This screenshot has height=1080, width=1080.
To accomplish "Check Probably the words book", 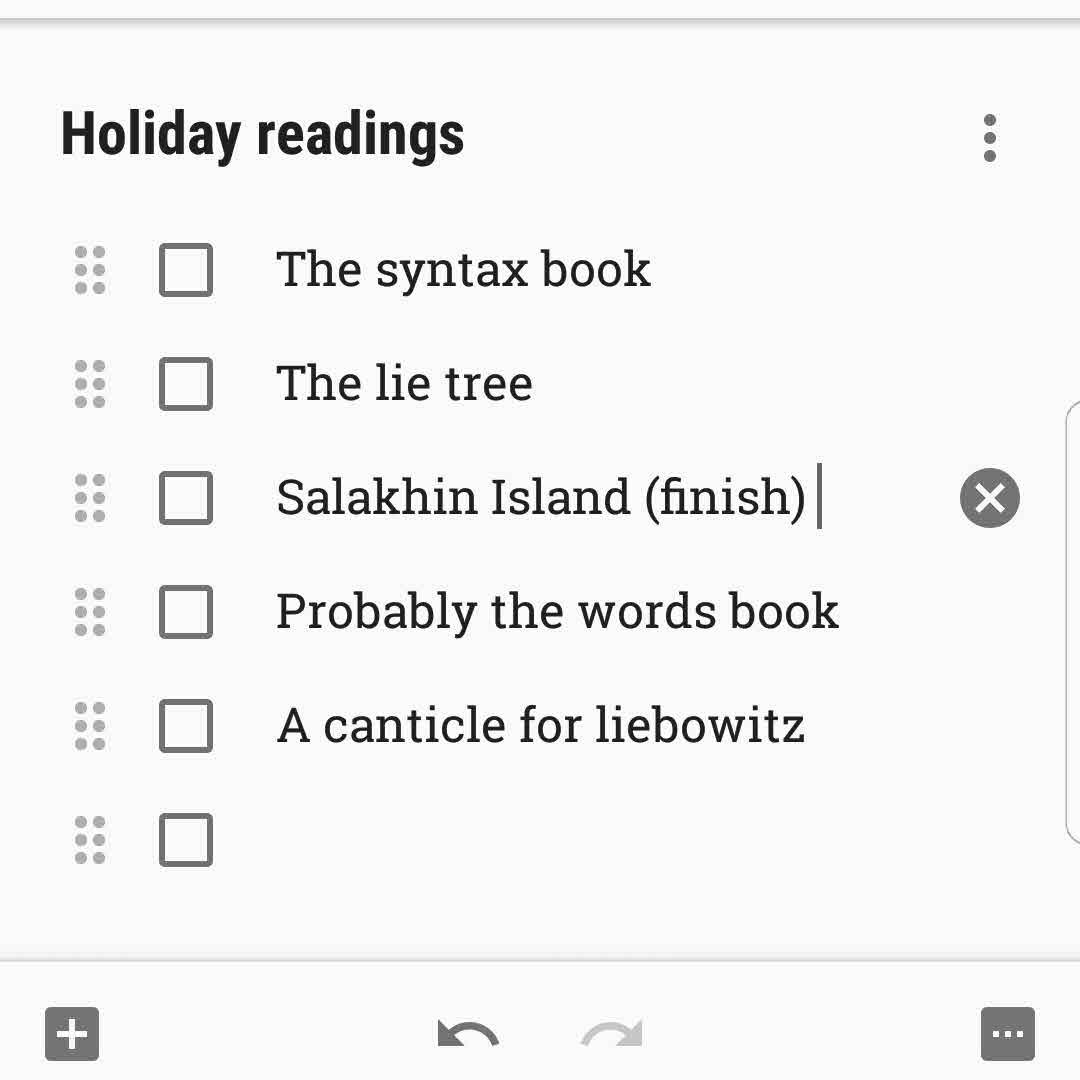I will [186, 612].
